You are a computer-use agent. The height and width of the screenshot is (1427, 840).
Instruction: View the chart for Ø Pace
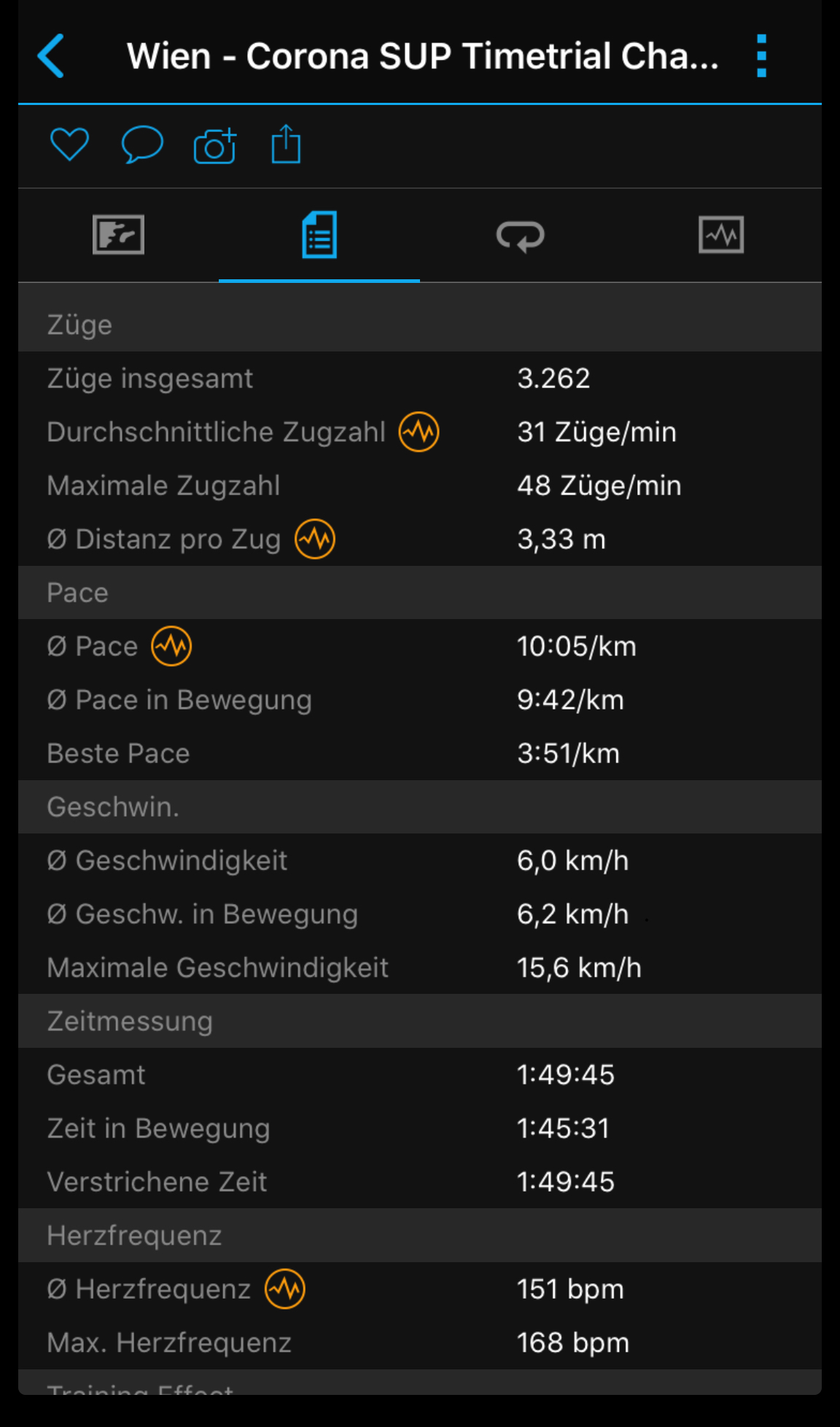tap(171, 646)
